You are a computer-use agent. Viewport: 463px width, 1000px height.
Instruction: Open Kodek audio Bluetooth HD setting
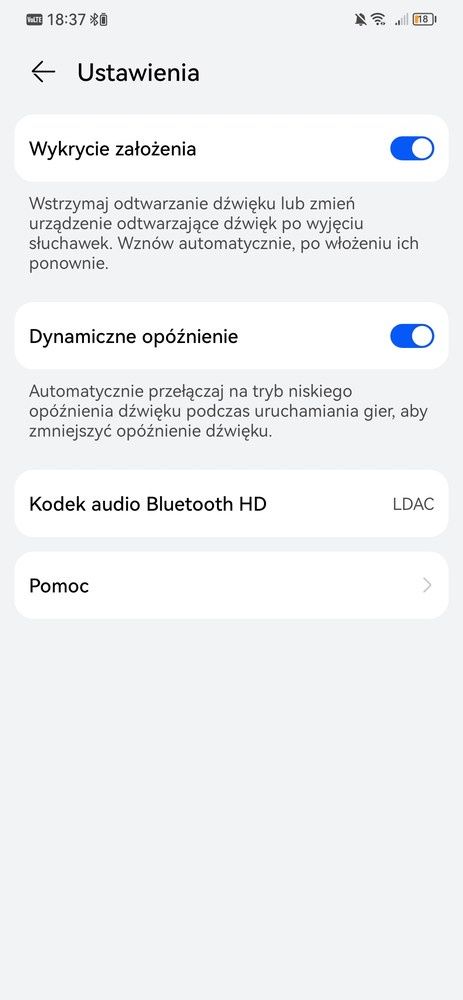pyautogui.click(x=232, y=504)
